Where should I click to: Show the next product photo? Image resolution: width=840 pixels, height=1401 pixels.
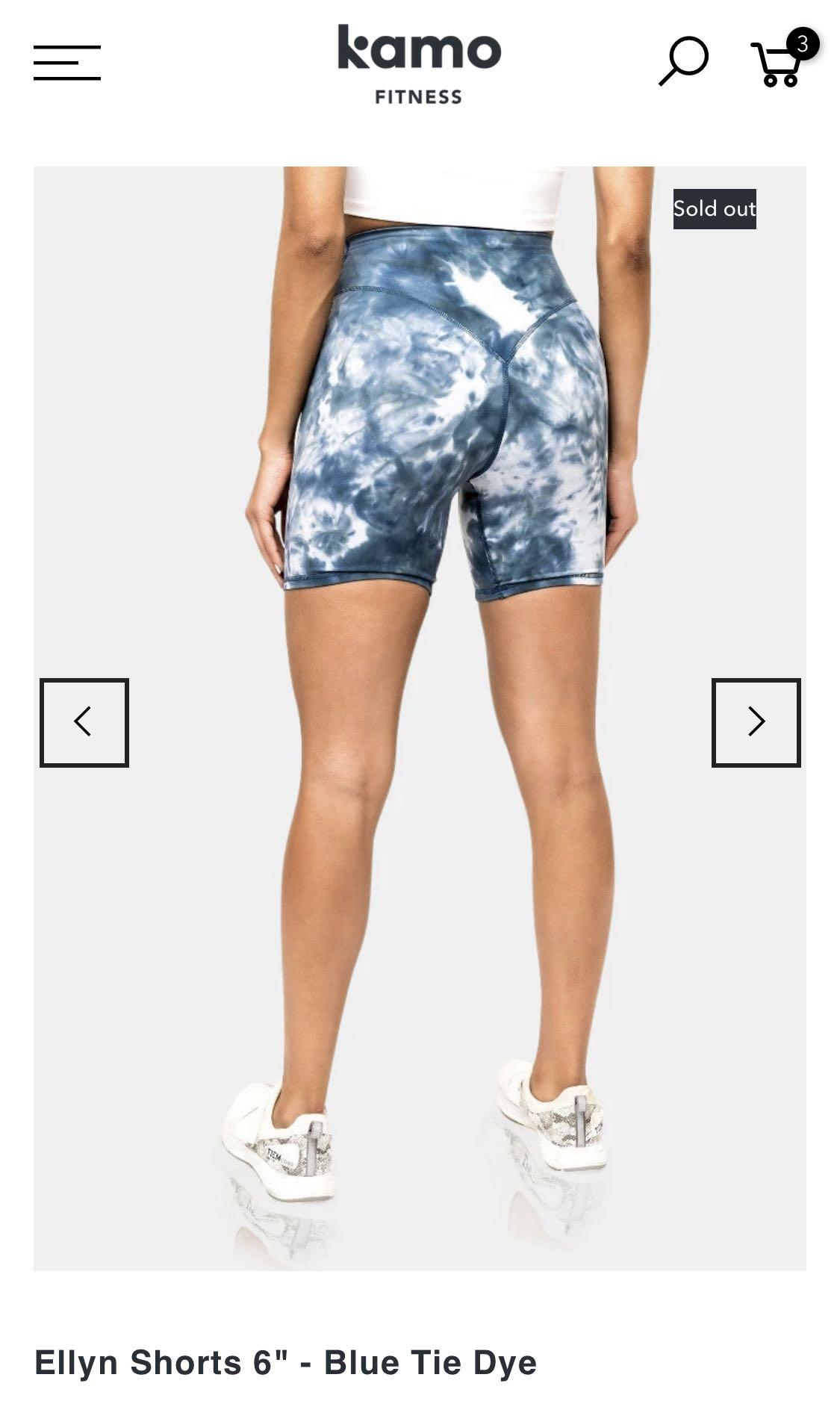click(x=756, y=722)
